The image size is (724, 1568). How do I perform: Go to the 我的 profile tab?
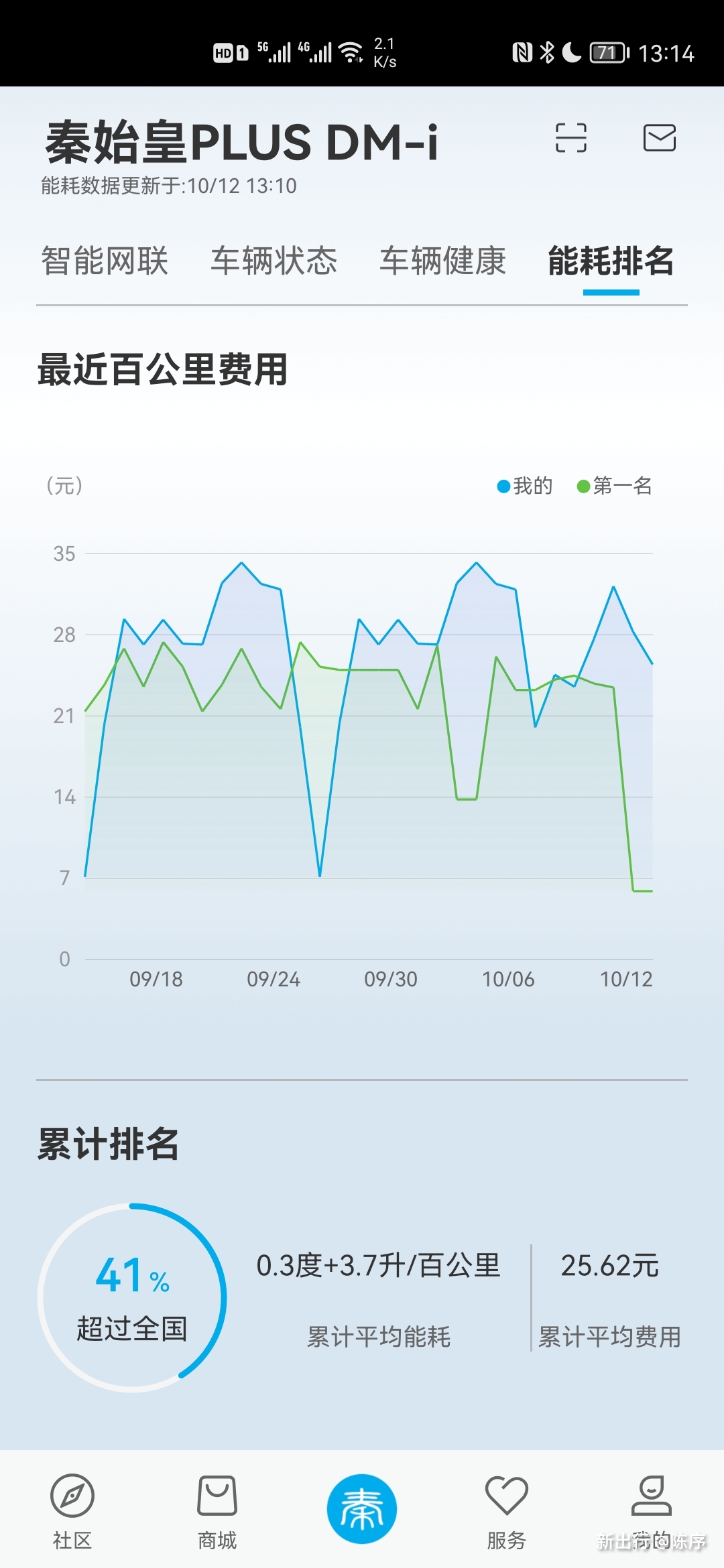point(652,1512)
